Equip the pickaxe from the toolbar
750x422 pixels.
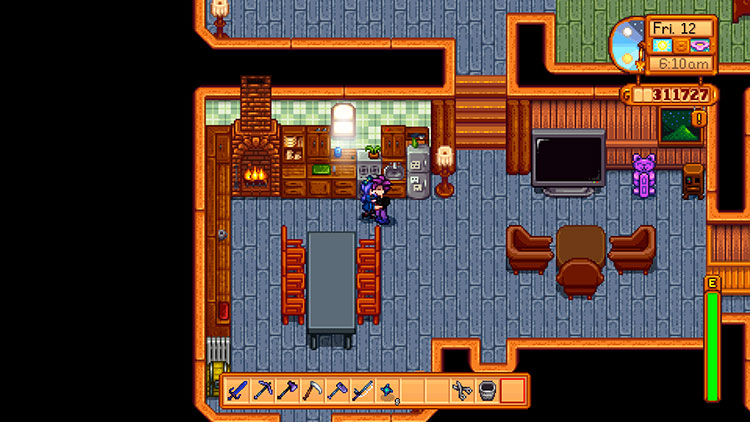tap(263, 390)
